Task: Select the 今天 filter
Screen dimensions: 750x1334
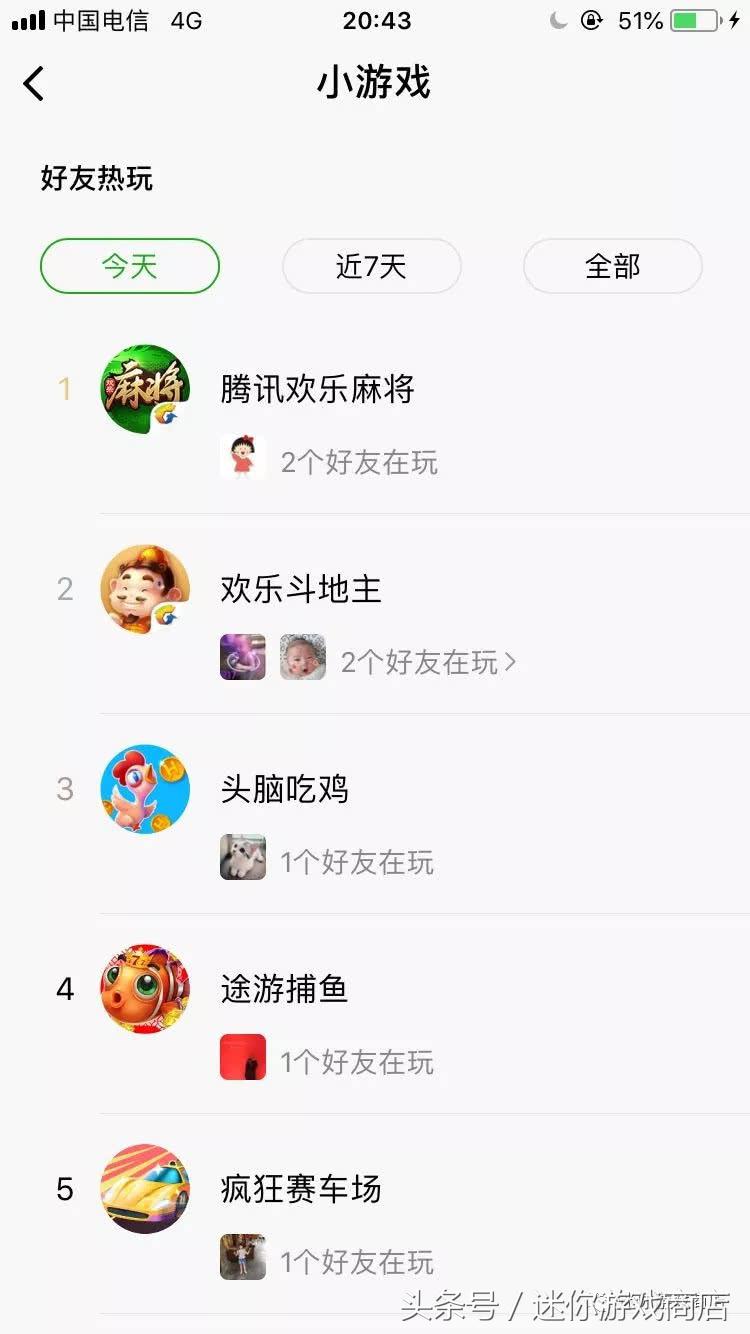Action: click(130, 266)
